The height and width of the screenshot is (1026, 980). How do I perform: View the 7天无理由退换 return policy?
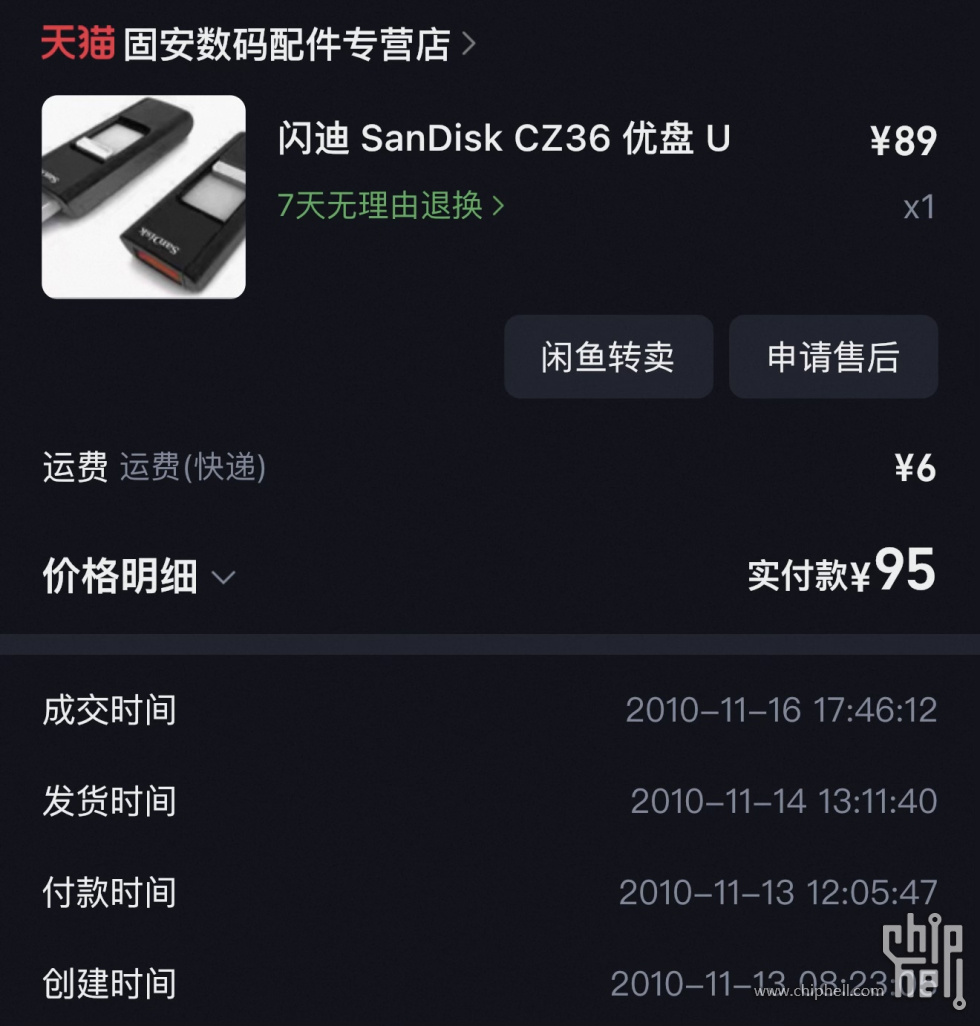pos(391,206)
